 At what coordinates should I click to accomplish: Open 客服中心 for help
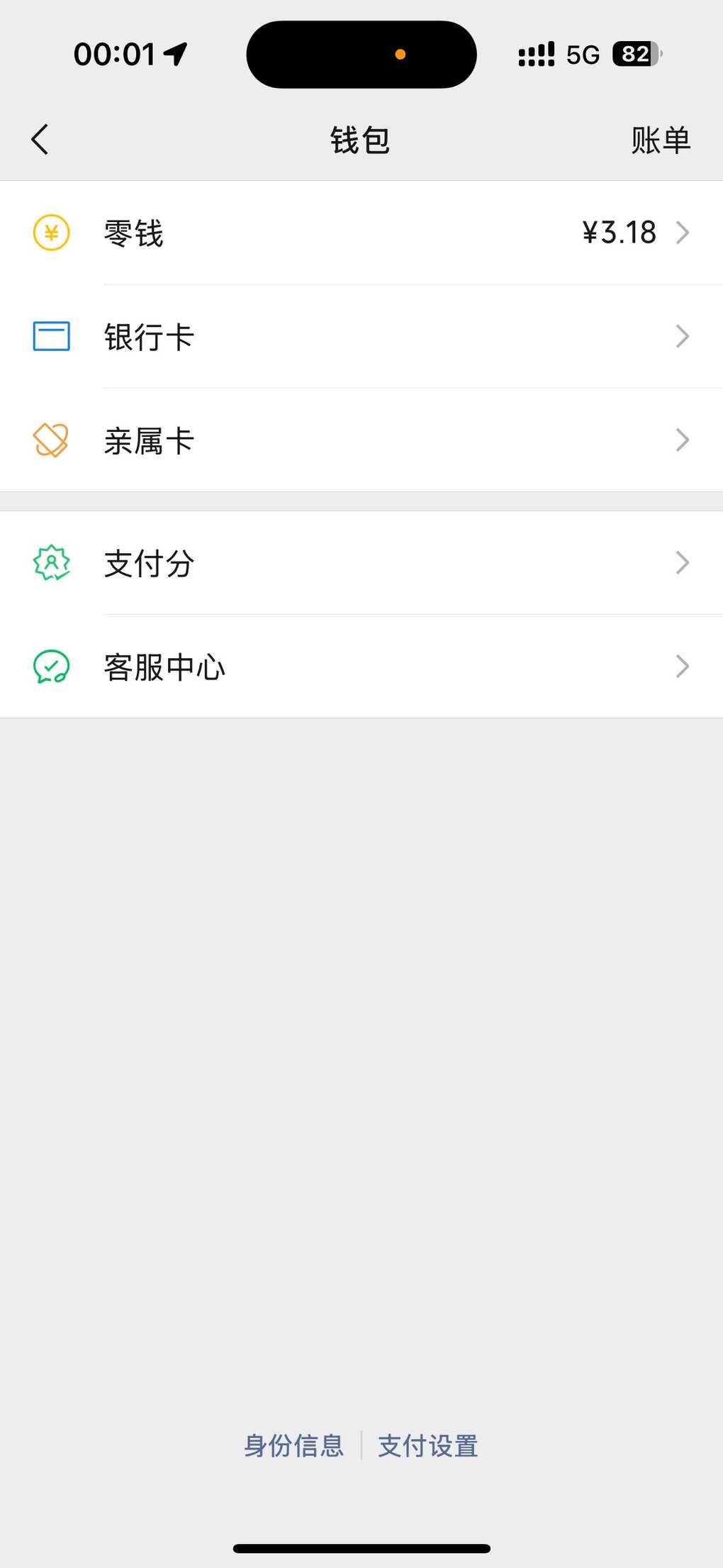pos(361,667)
